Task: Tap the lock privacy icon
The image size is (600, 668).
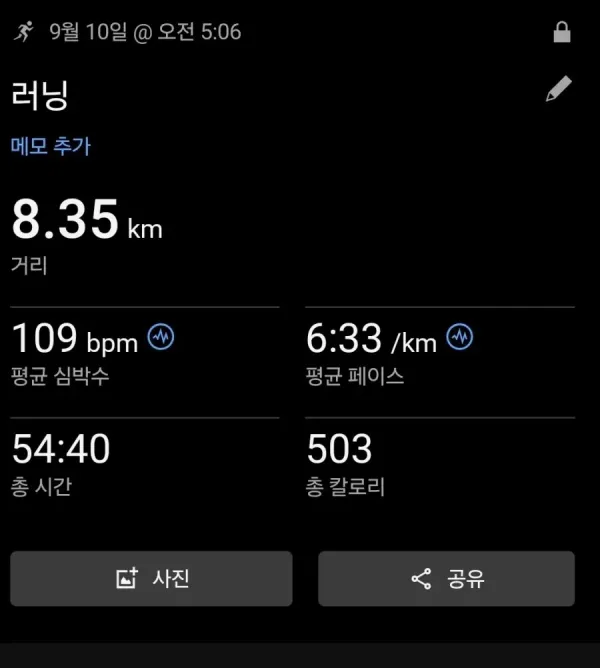Action: click(562, 32)
